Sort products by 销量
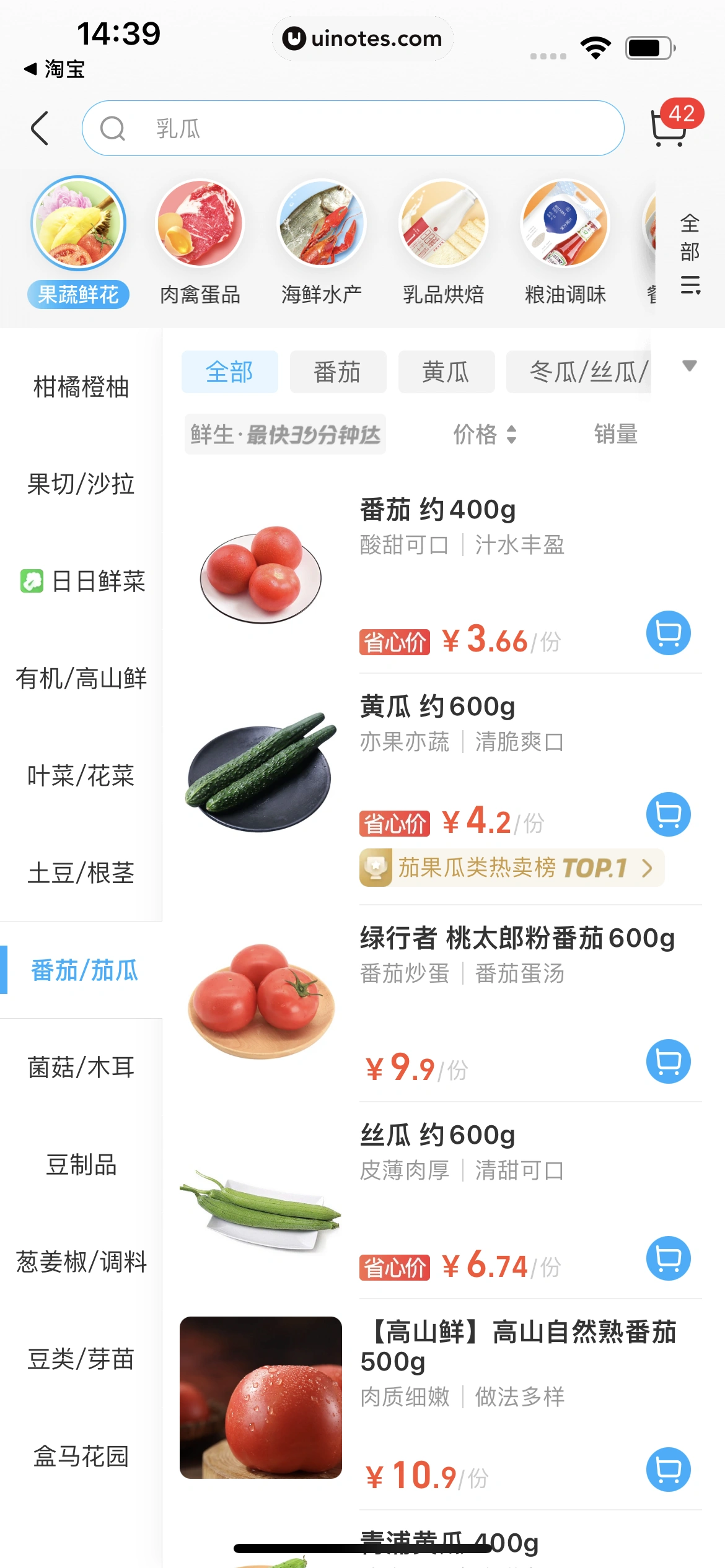 tap(615, 434)
